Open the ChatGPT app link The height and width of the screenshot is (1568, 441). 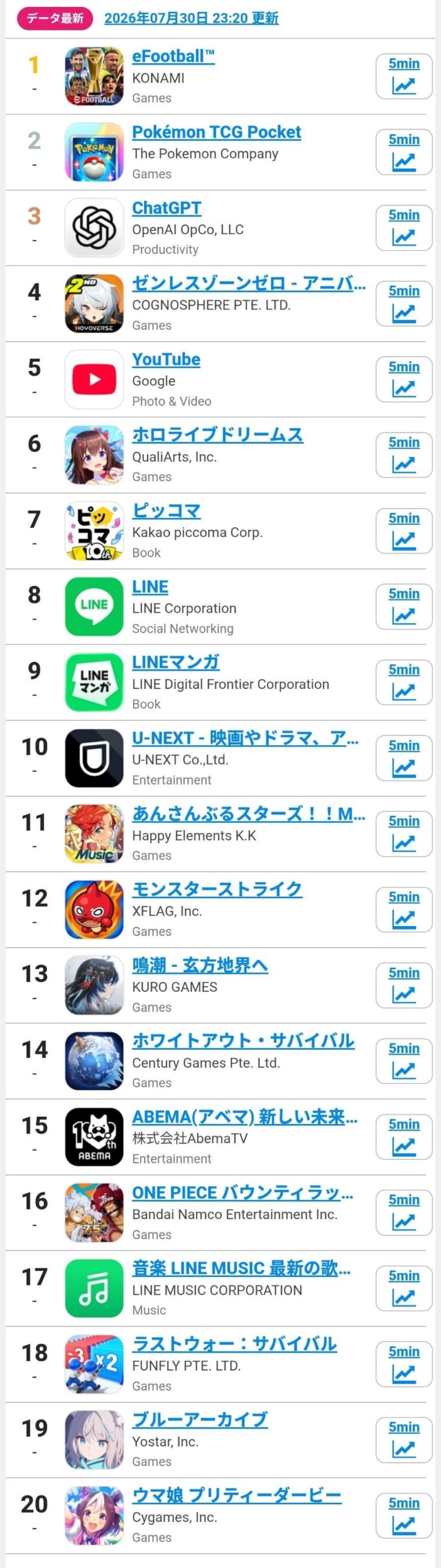point(167,208)
